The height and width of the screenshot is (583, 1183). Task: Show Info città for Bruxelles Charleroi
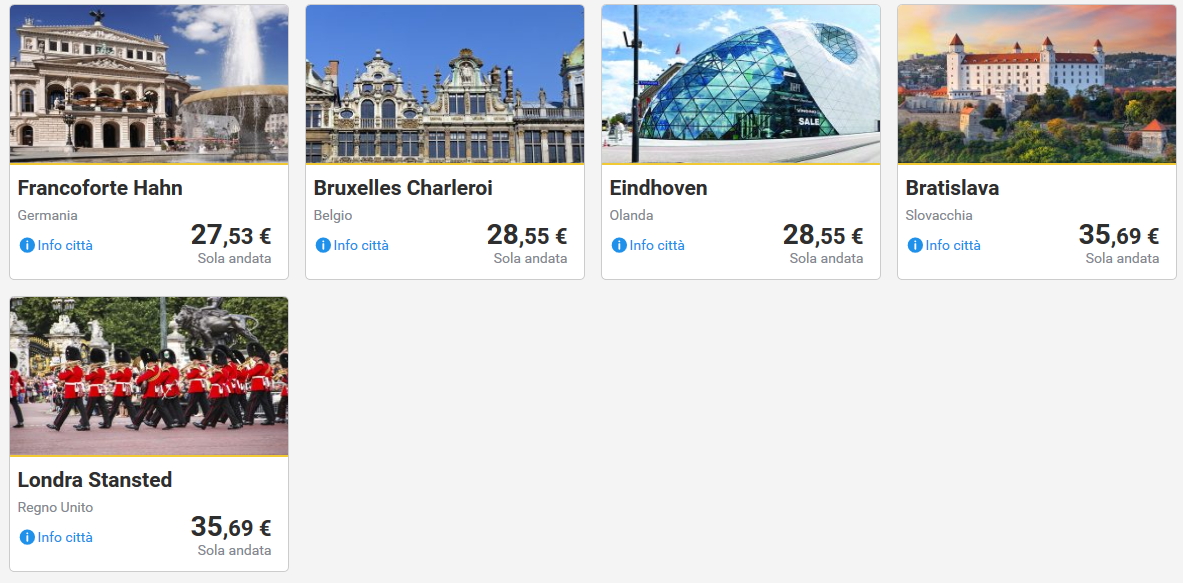(353, 245)
